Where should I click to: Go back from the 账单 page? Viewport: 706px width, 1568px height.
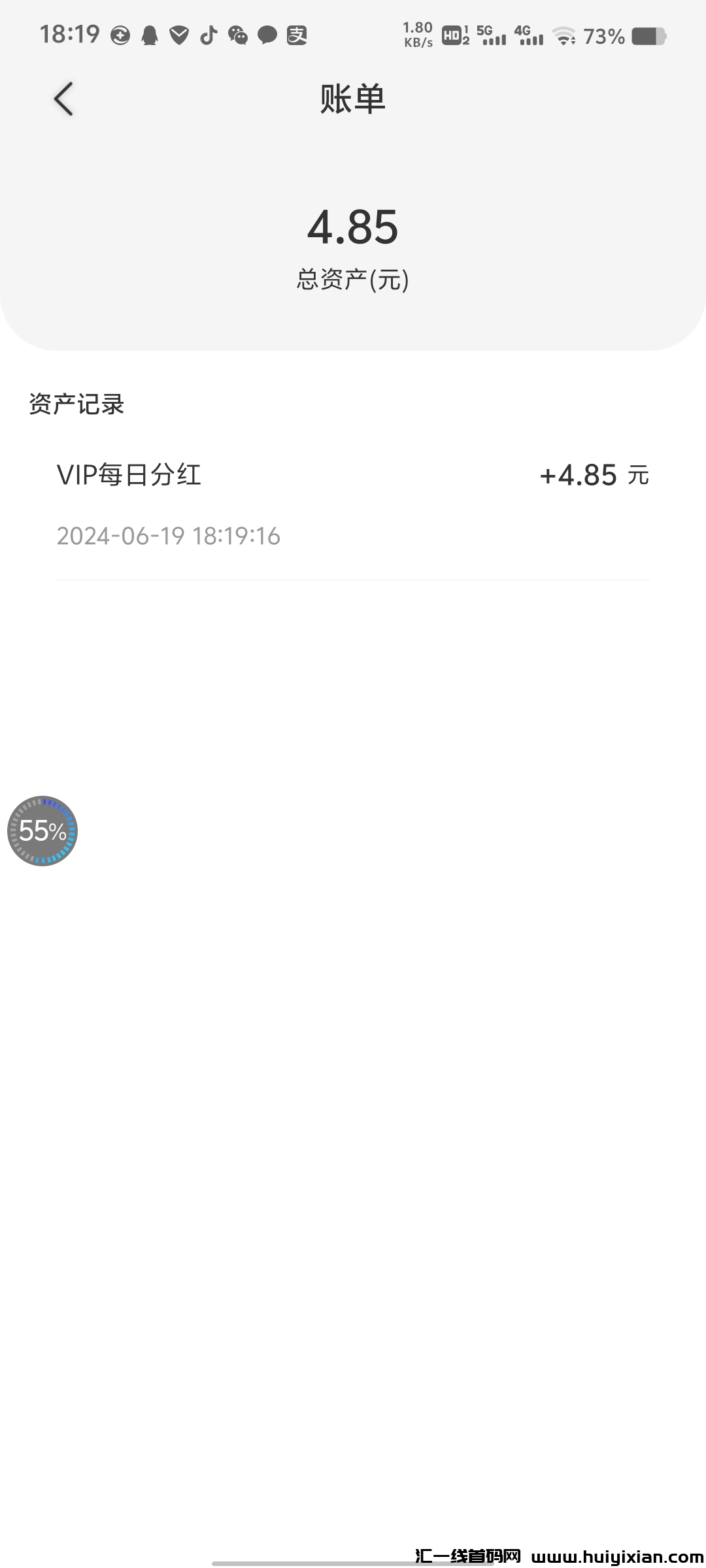(x=63, y=99)
